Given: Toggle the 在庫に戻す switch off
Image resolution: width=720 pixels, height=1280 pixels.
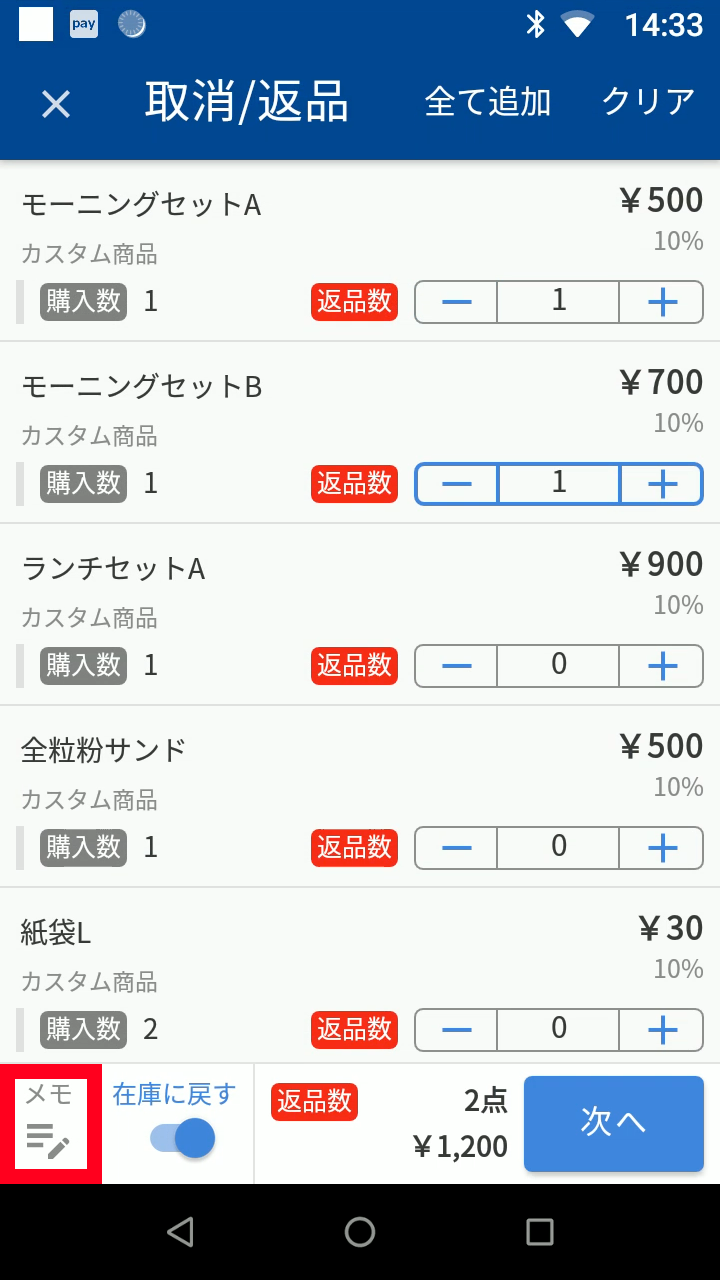Looking at the screenshot, I should [184, 1138].
